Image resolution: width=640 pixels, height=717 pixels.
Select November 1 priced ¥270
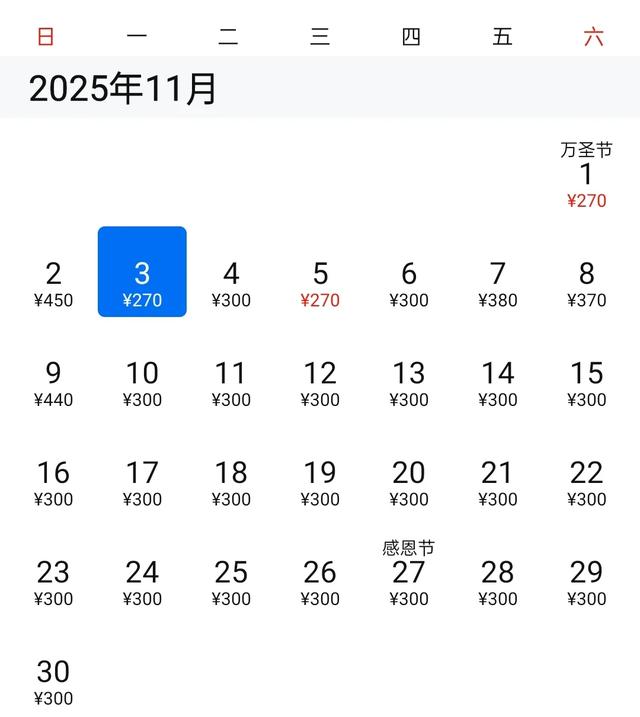[x=586, y=177]
